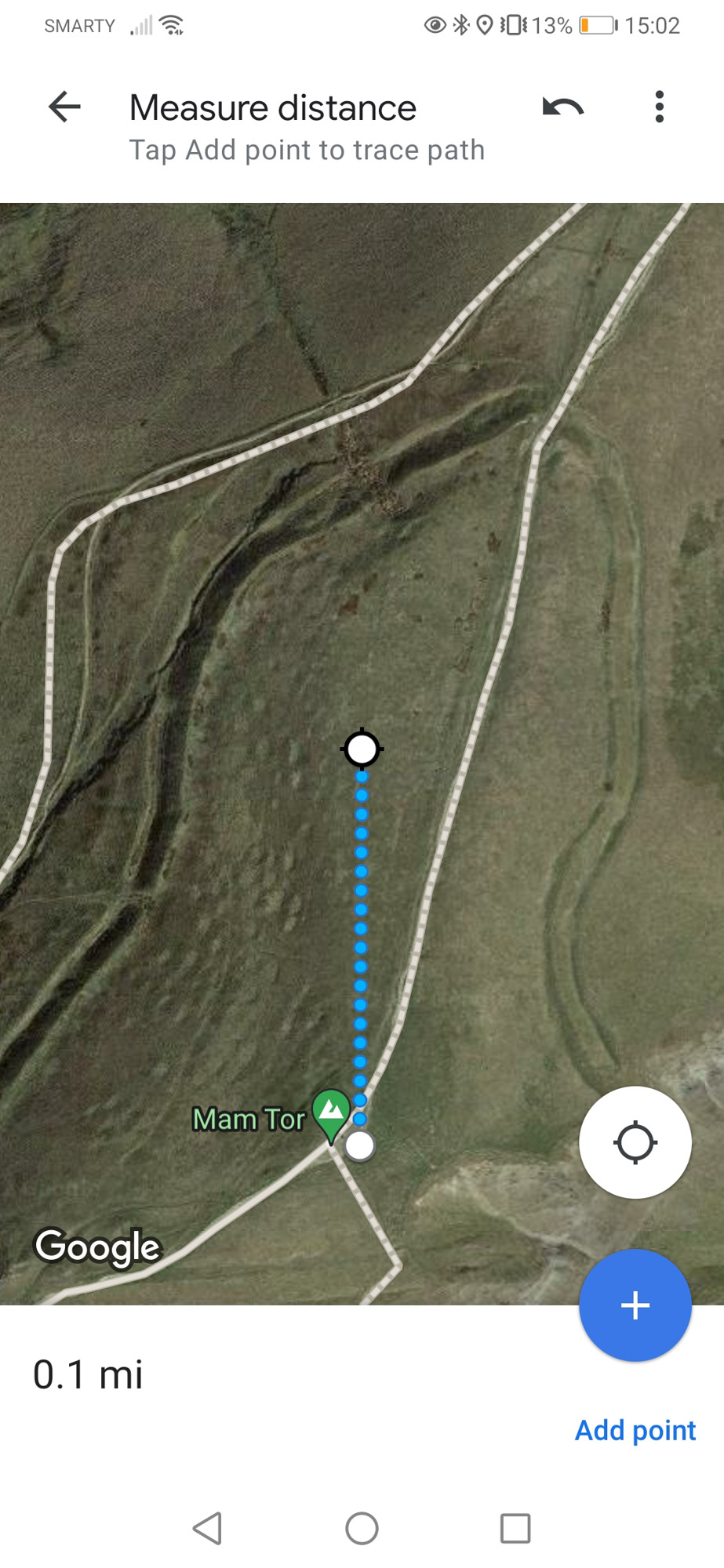Go back from Measure distance

[x=64, y=107]
